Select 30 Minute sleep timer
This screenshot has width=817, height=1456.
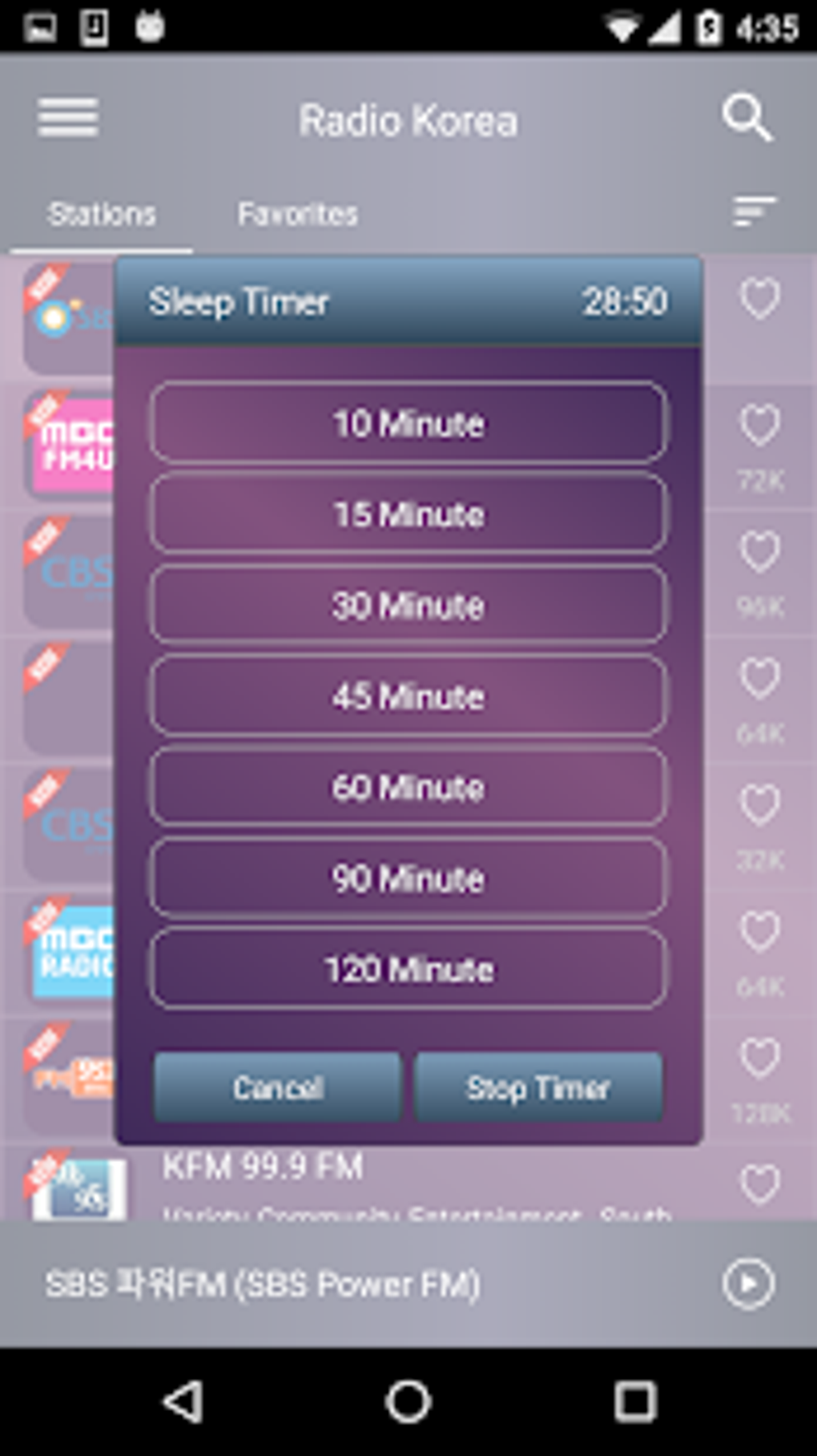click(408, 605)
